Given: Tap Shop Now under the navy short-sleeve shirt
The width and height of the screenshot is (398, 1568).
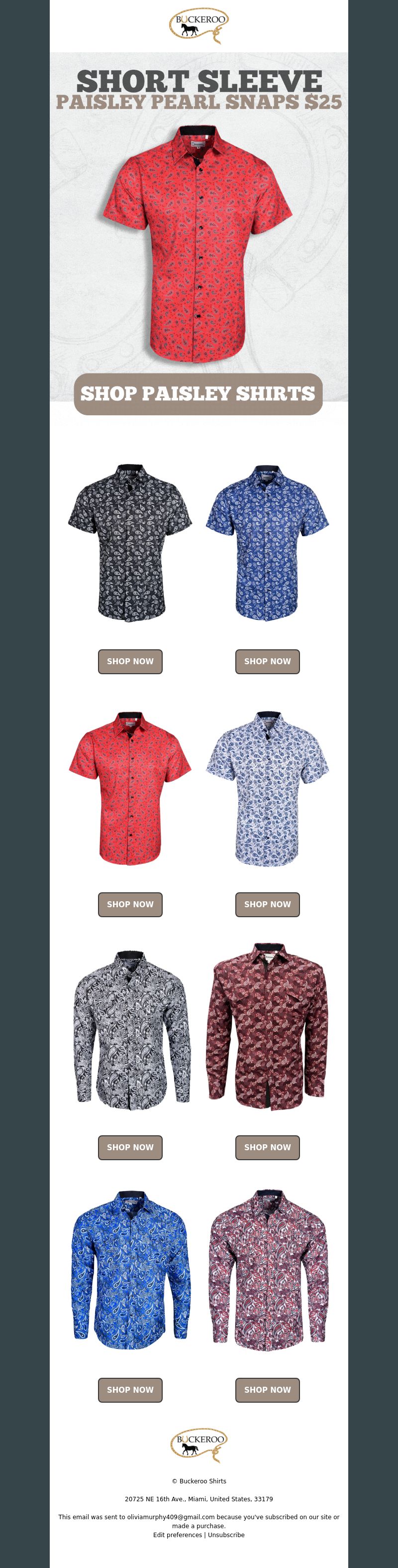Looking at the screenshot, I should [x=267, y=661].
